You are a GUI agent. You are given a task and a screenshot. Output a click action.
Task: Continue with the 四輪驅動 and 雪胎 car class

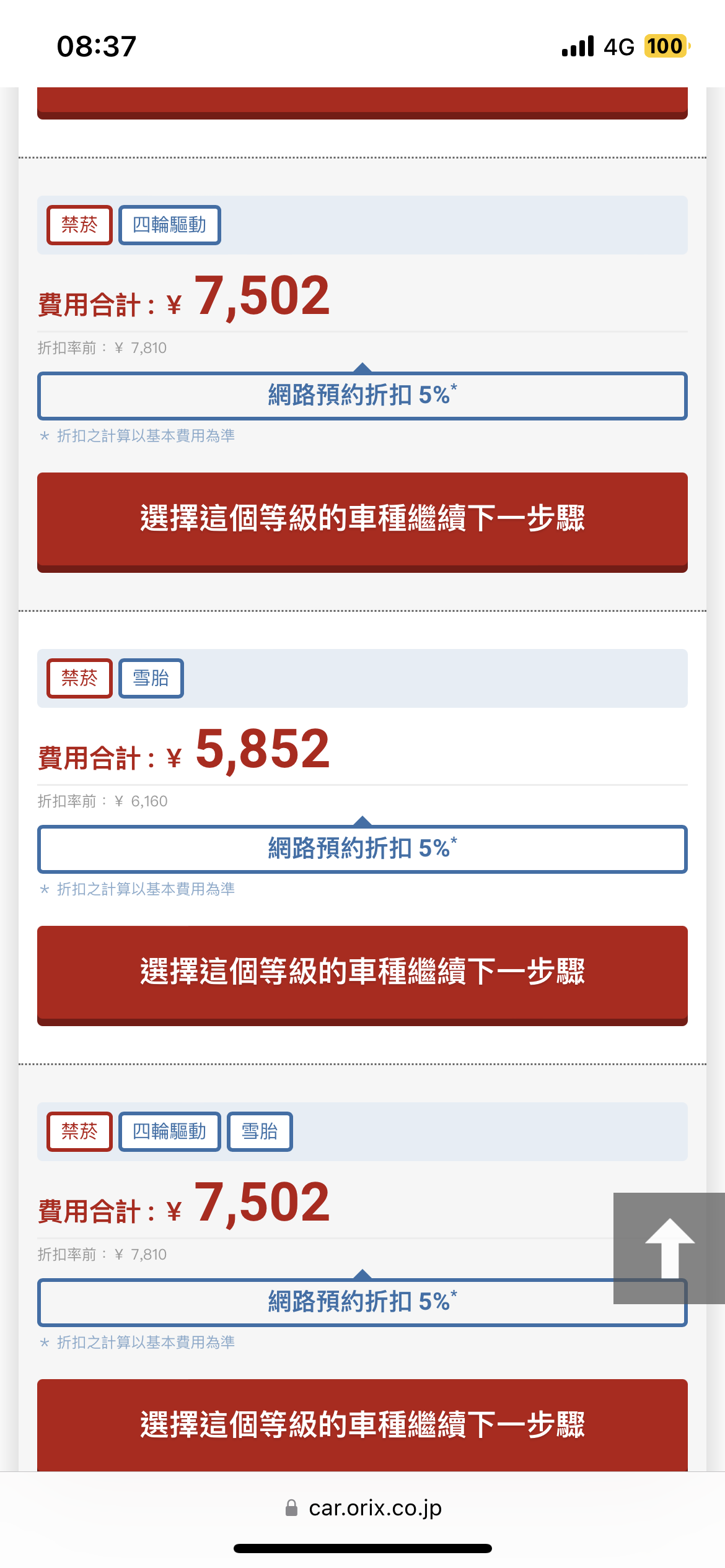[x=362, y=1425]
